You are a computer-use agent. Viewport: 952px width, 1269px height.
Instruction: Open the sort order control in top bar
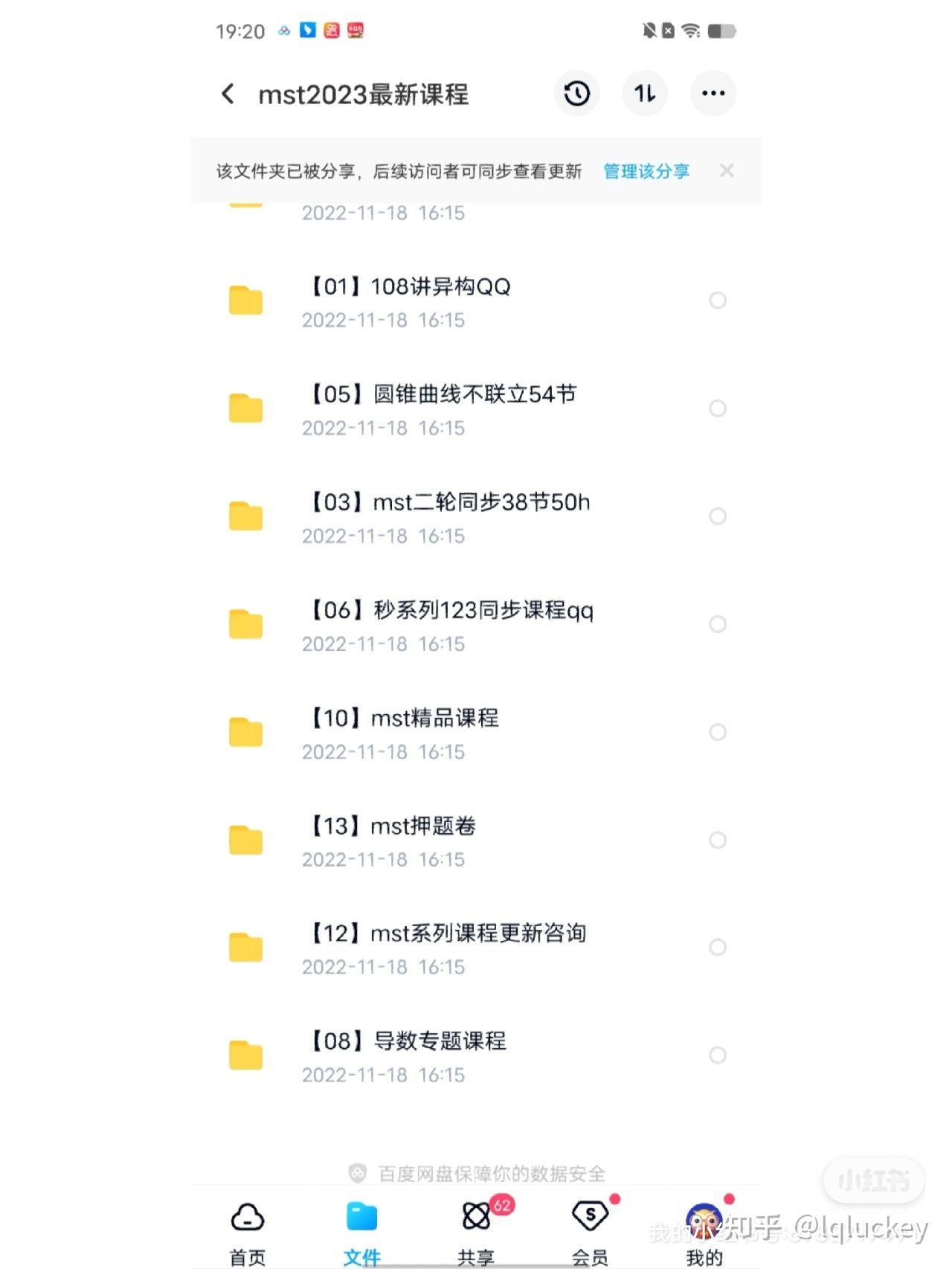click(644, 93)
